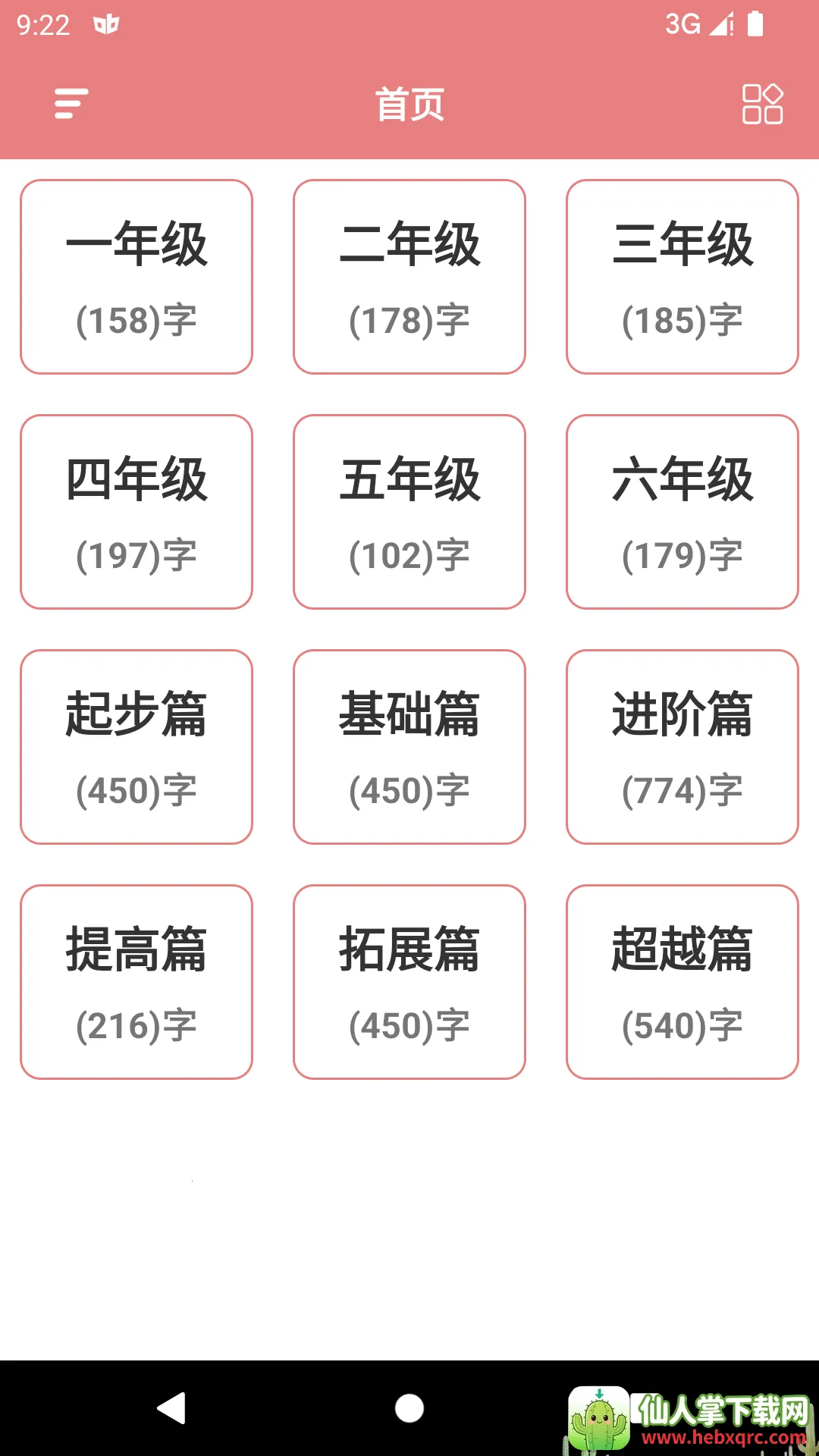Tap the 五年级 card

(409, 512)
